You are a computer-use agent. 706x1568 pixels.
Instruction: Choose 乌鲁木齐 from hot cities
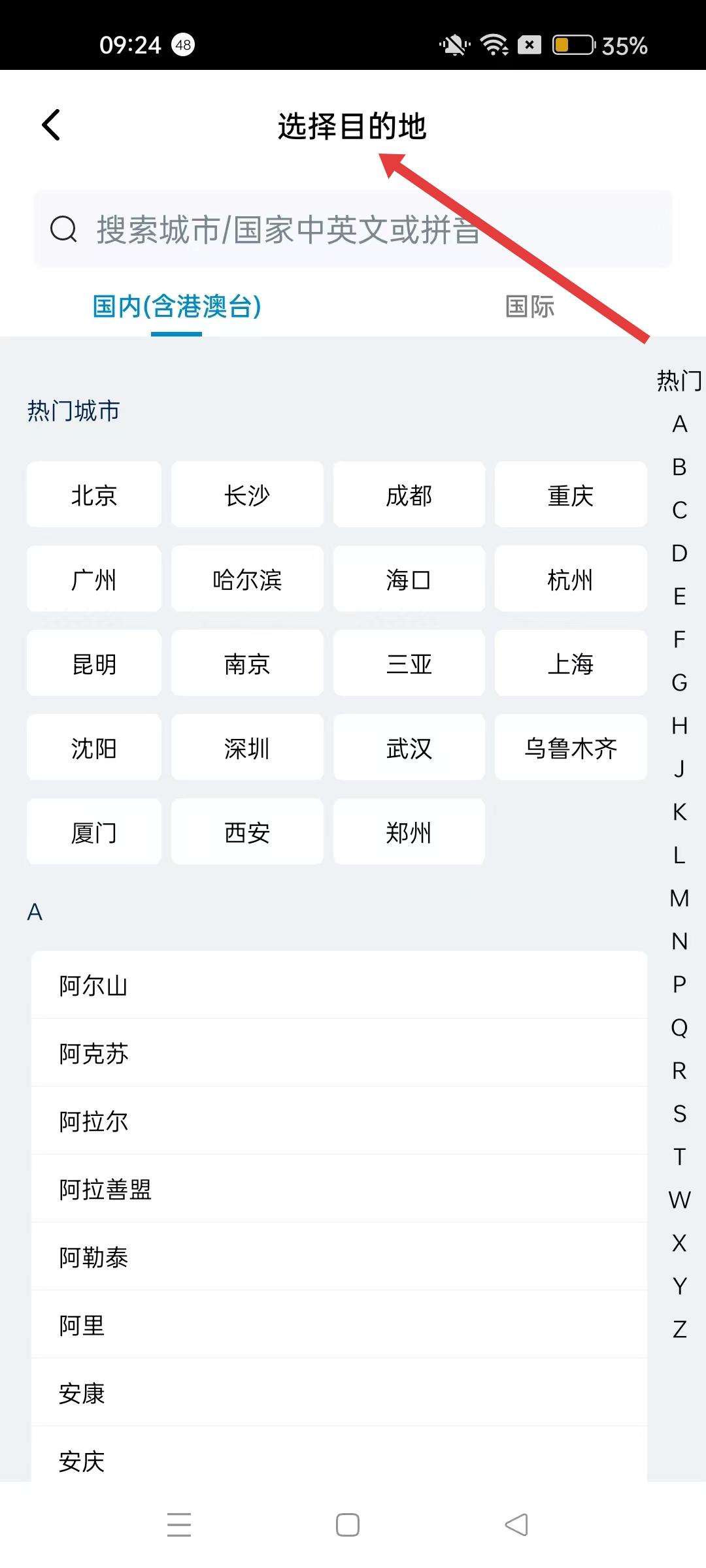(x=570, y=748)
